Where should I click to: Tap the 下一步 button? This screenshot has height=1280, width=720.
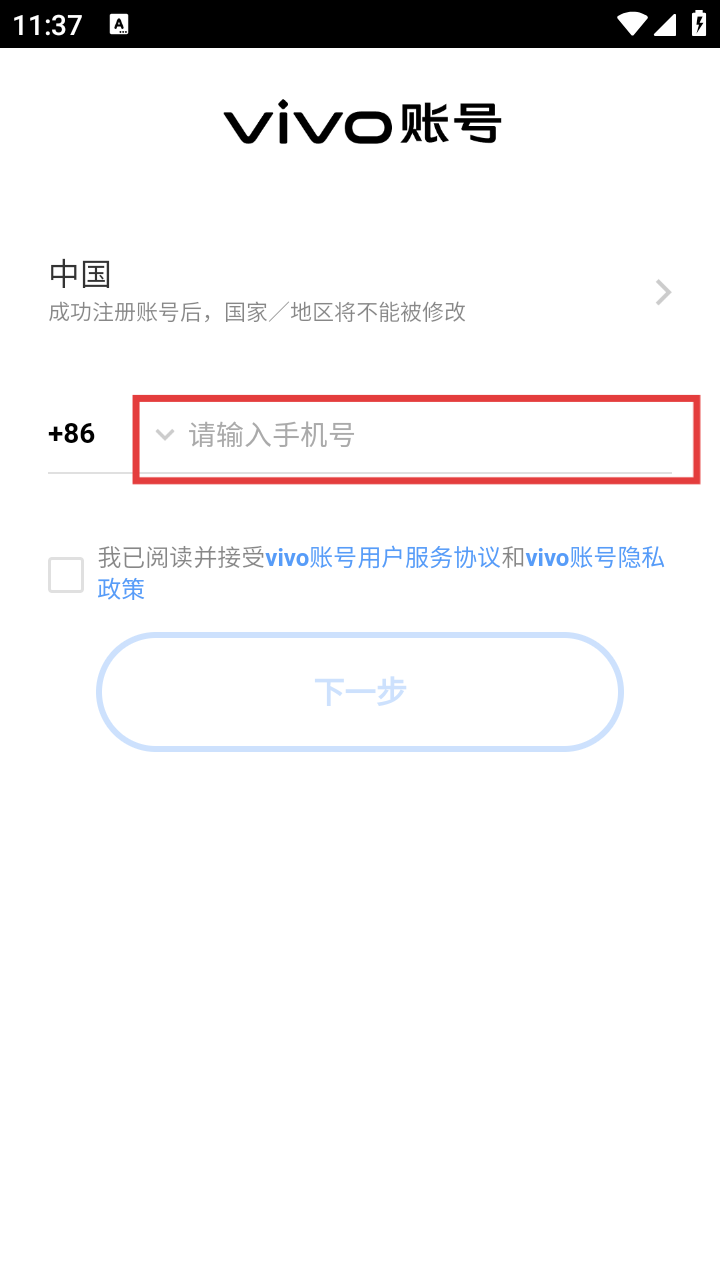point(360,691)
